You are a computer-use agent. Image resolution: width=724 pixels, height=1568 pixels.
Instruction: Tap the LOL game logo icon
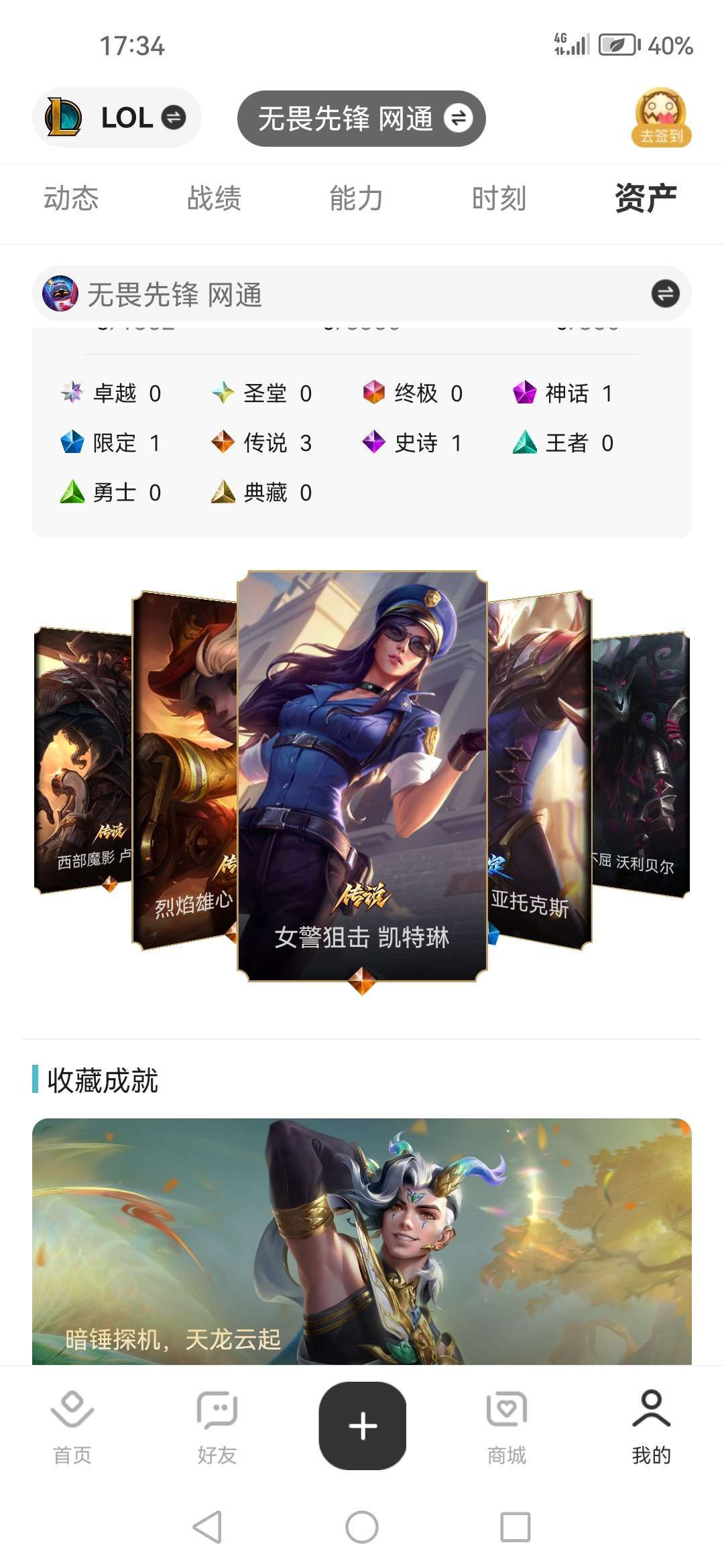click(x=64, y=117)
